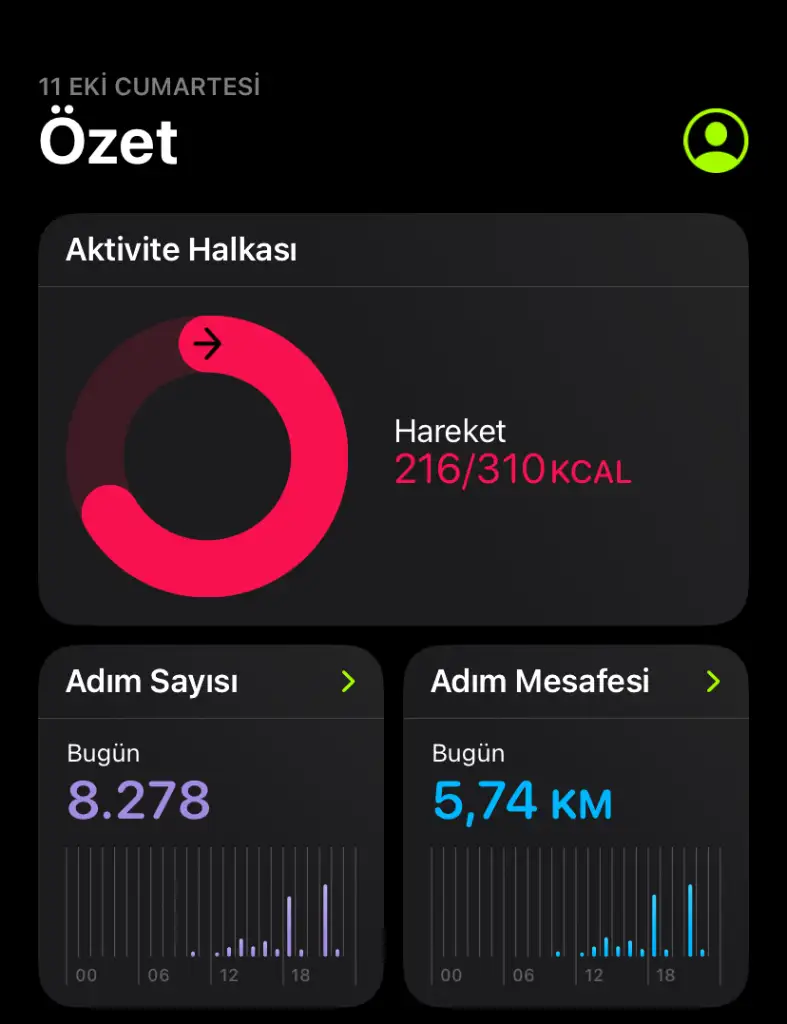Open the profile account icon
Image resolution: width=787 pixels, height=1024 pixels.
715,141
